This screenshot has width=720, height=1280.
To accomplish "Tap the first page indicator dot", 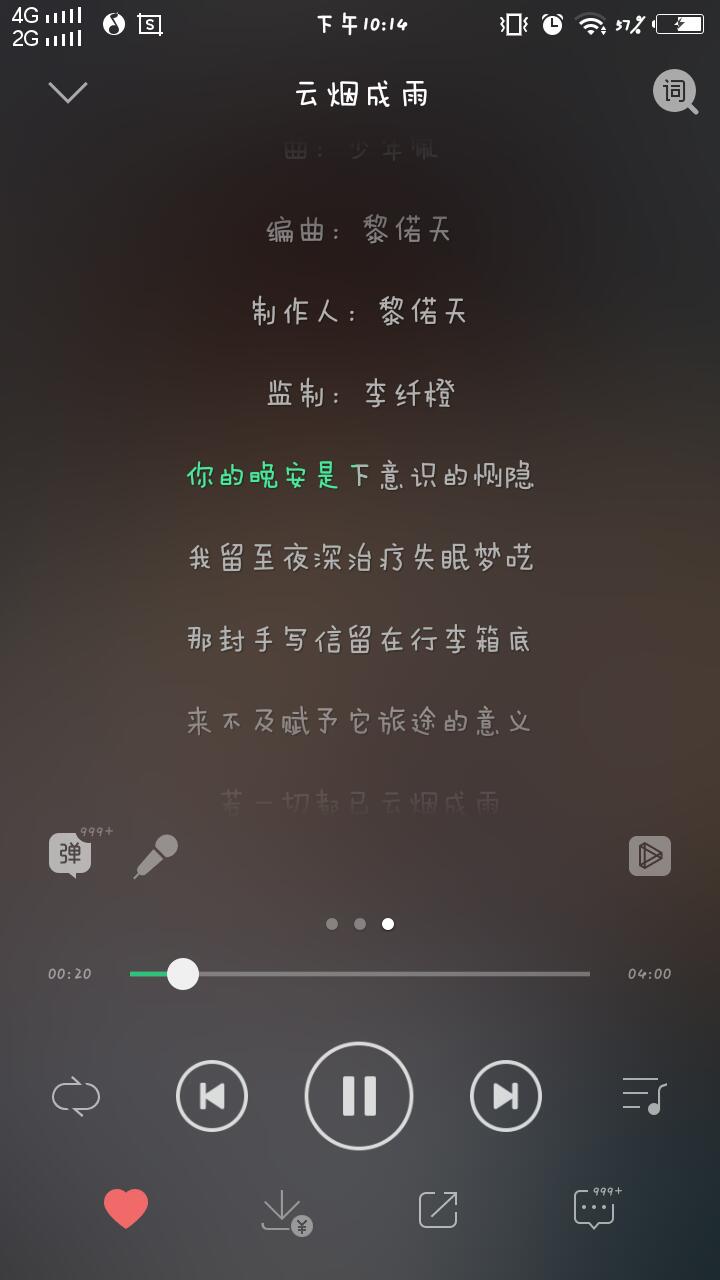I will (332, 924).
